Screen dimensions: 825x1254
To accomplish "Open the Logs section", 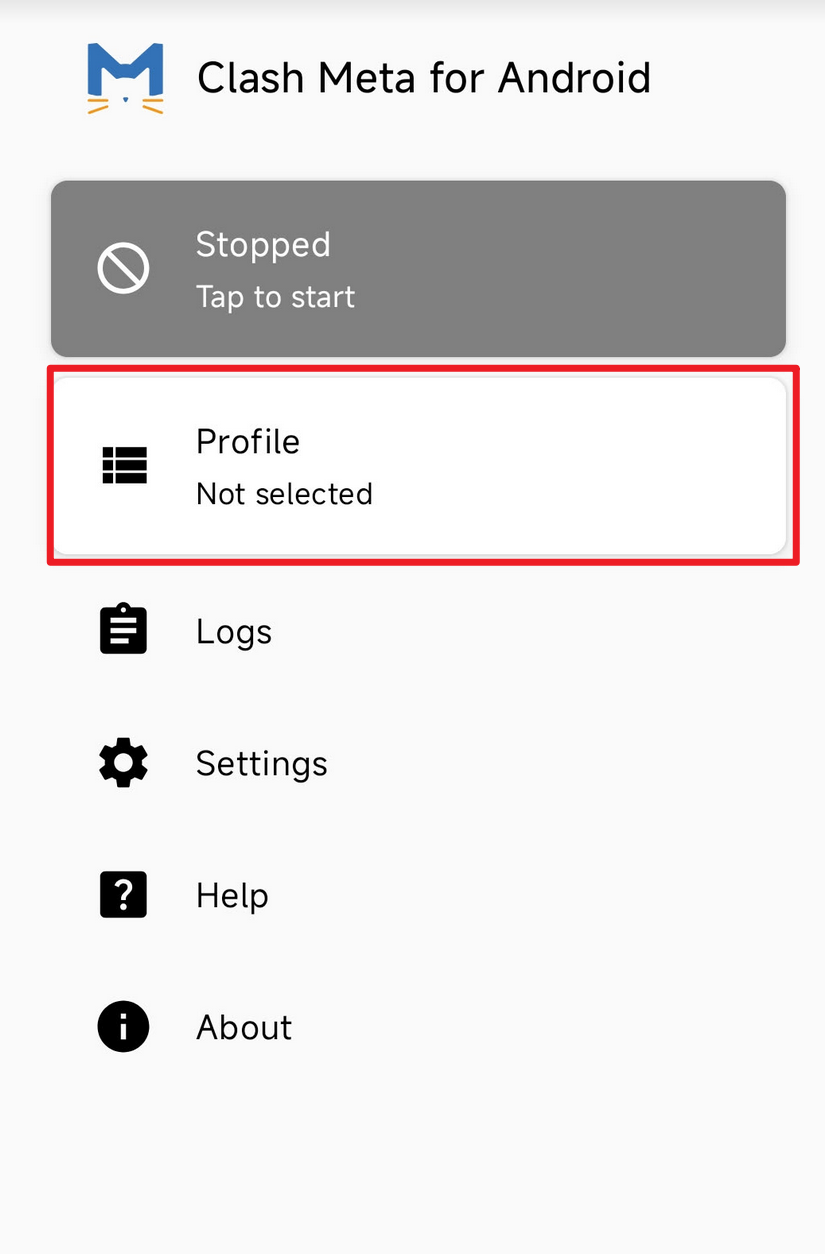I will pos(234,632).
